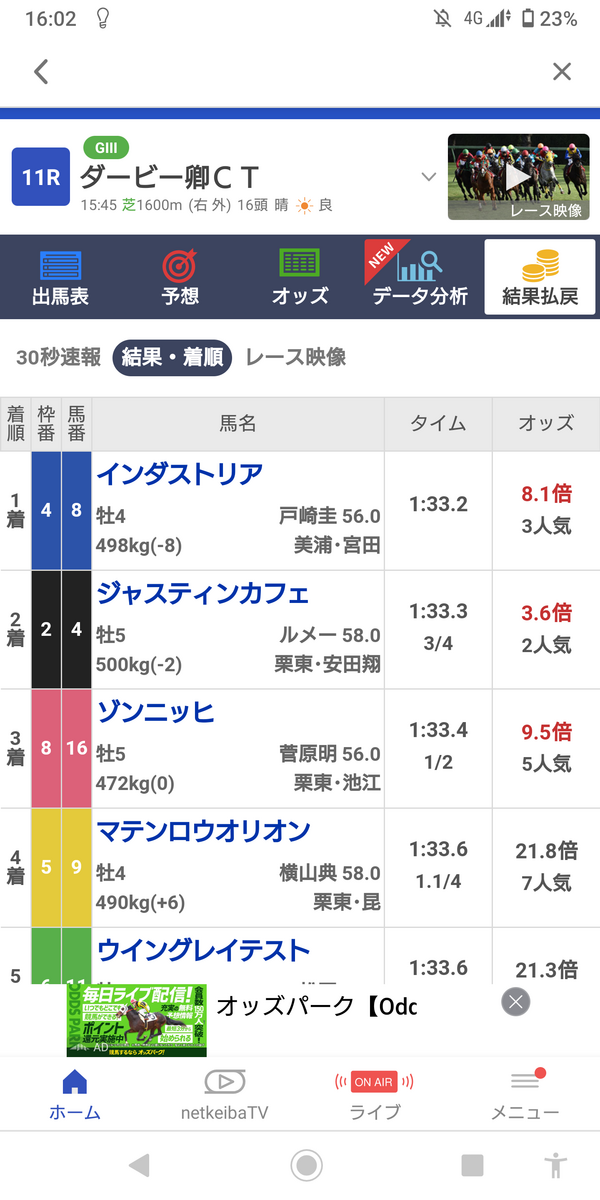Play the レース映像 race video thumbnail
This screenshot has width=600, height=1200.
point(519,178)
